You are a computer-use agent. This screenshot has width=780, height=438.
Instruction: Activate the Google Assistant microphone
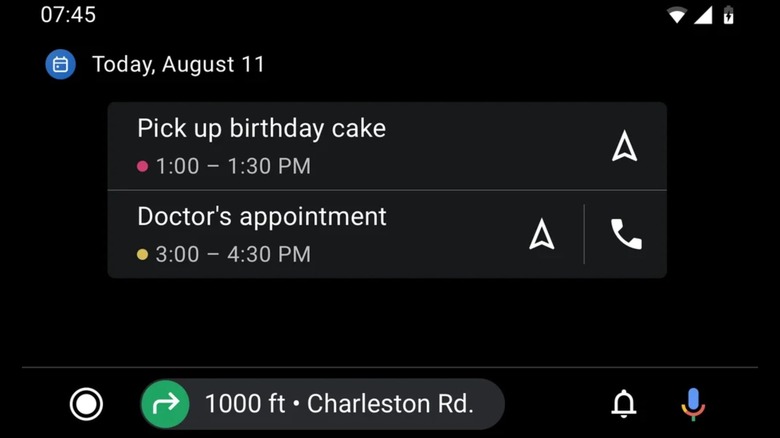point(692,404)
